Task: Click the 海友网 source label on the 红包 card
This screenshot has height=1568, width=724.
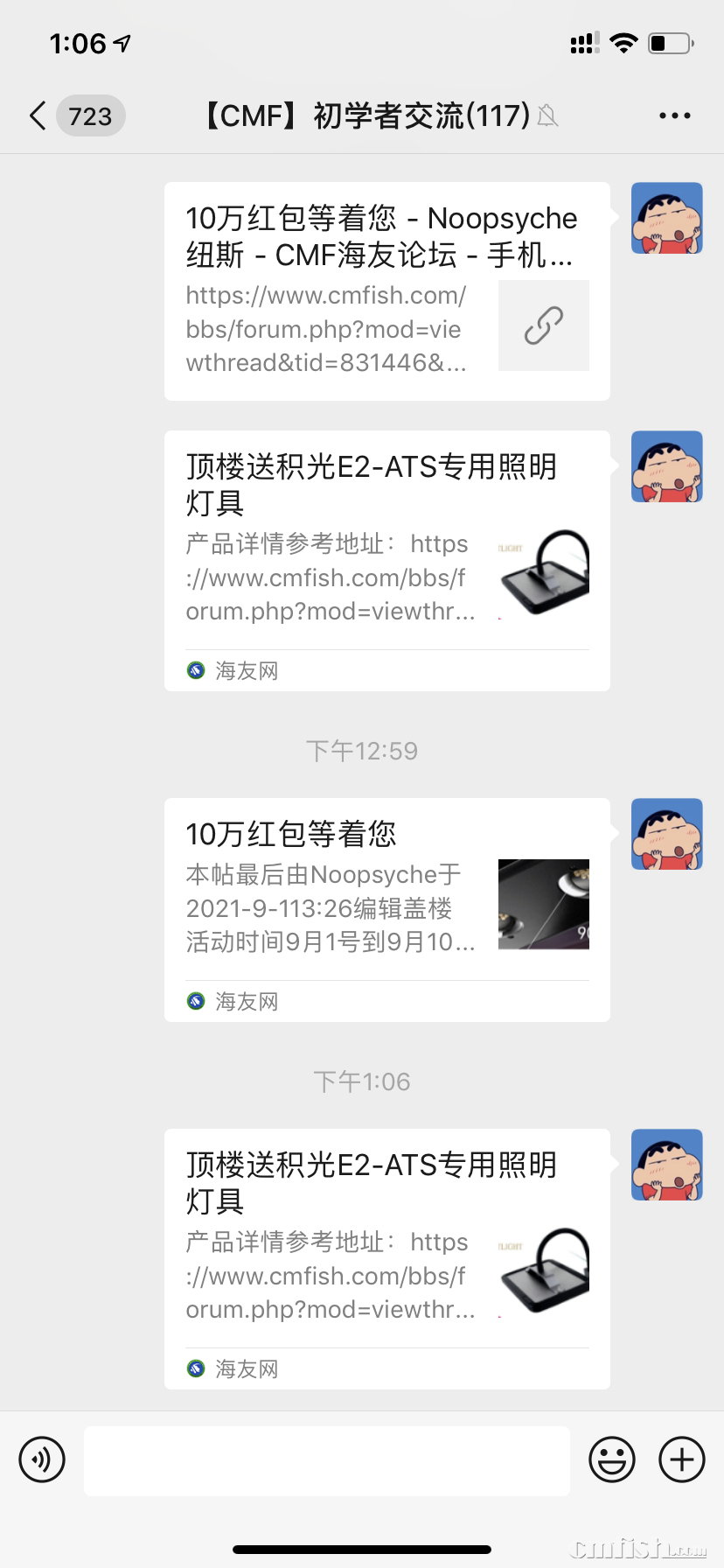Action: tap(246, 1001)
